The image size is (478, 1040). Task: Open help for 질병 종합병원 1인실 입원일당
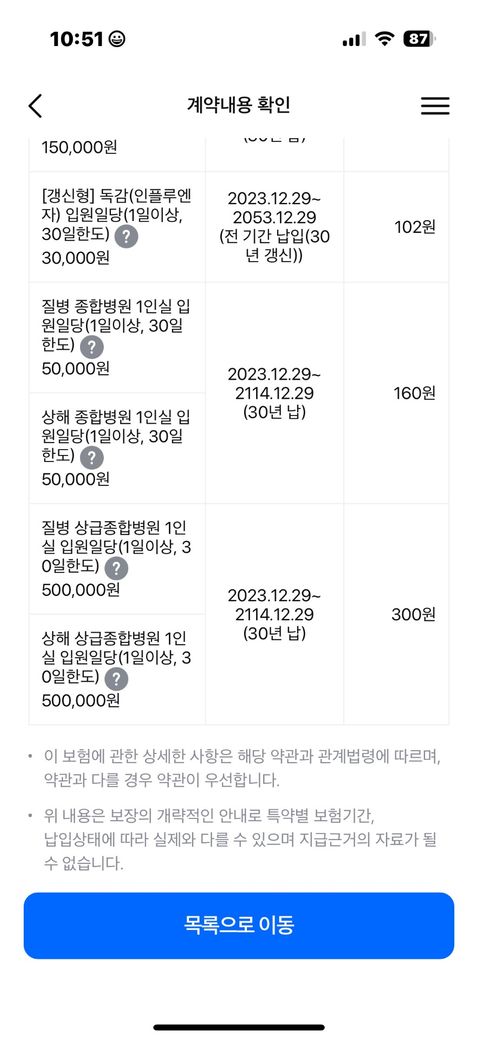91,347
